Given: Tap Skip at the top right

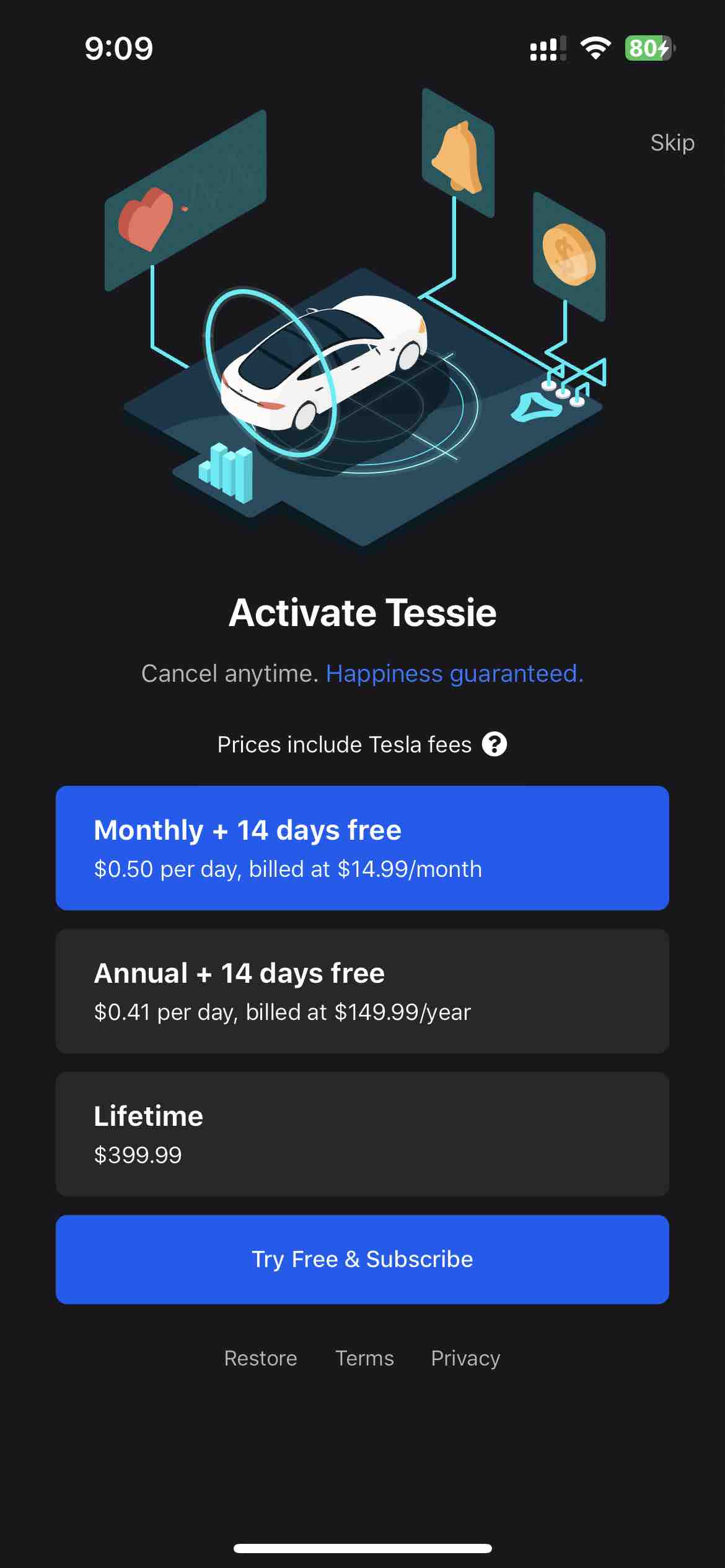Looking at the screenshot, I should 672,142.
